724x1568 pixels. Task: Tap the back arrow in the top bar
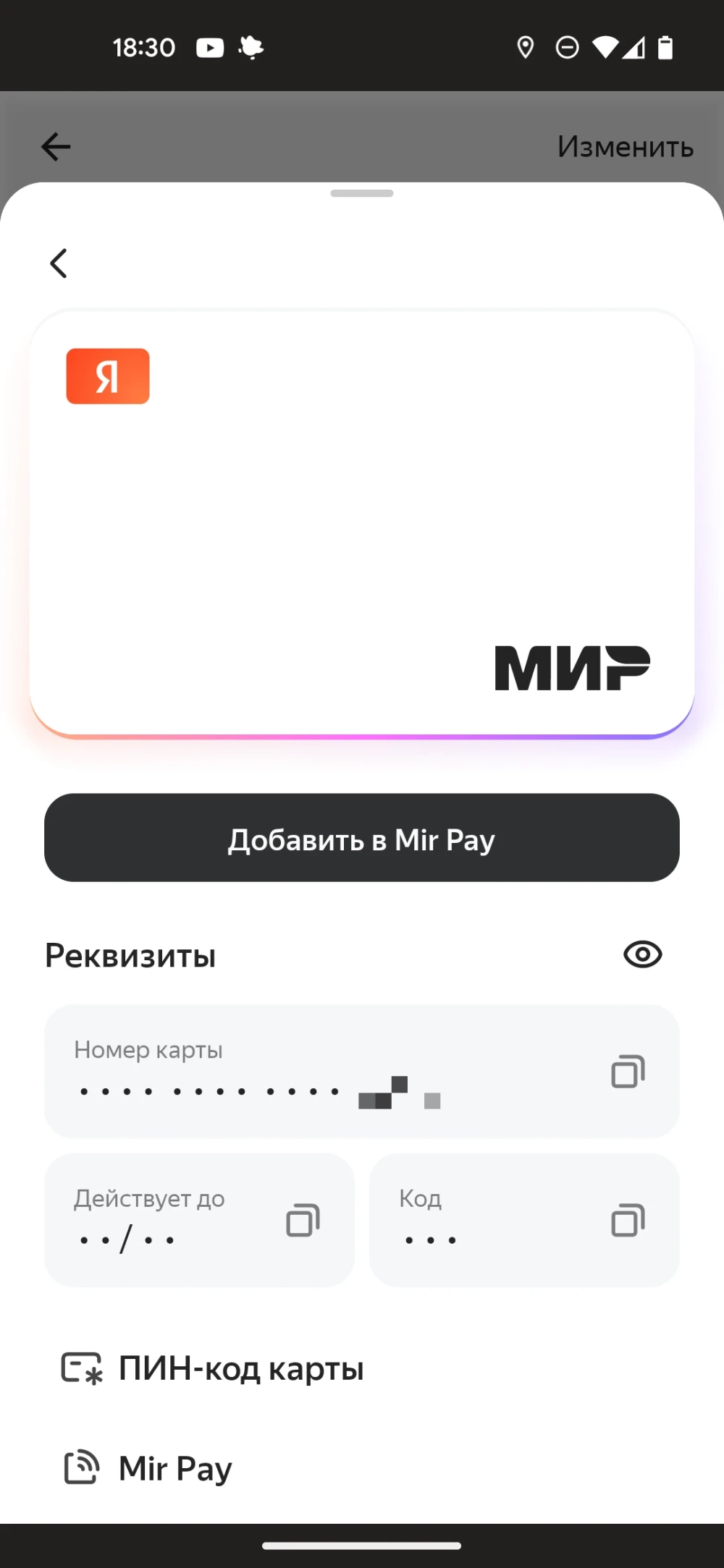56,147
